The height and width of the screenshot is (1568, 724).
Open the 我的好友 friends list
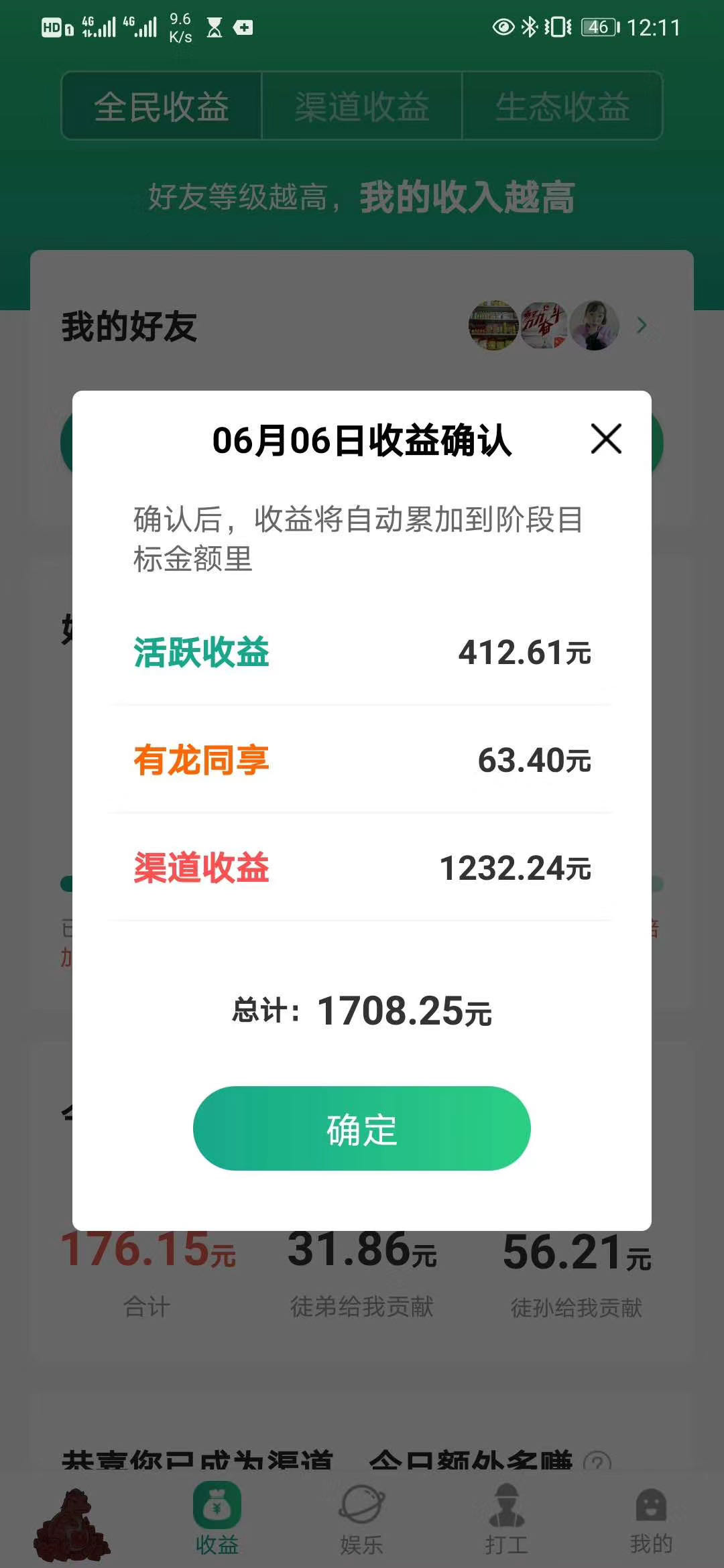click(x=641, y=326)
